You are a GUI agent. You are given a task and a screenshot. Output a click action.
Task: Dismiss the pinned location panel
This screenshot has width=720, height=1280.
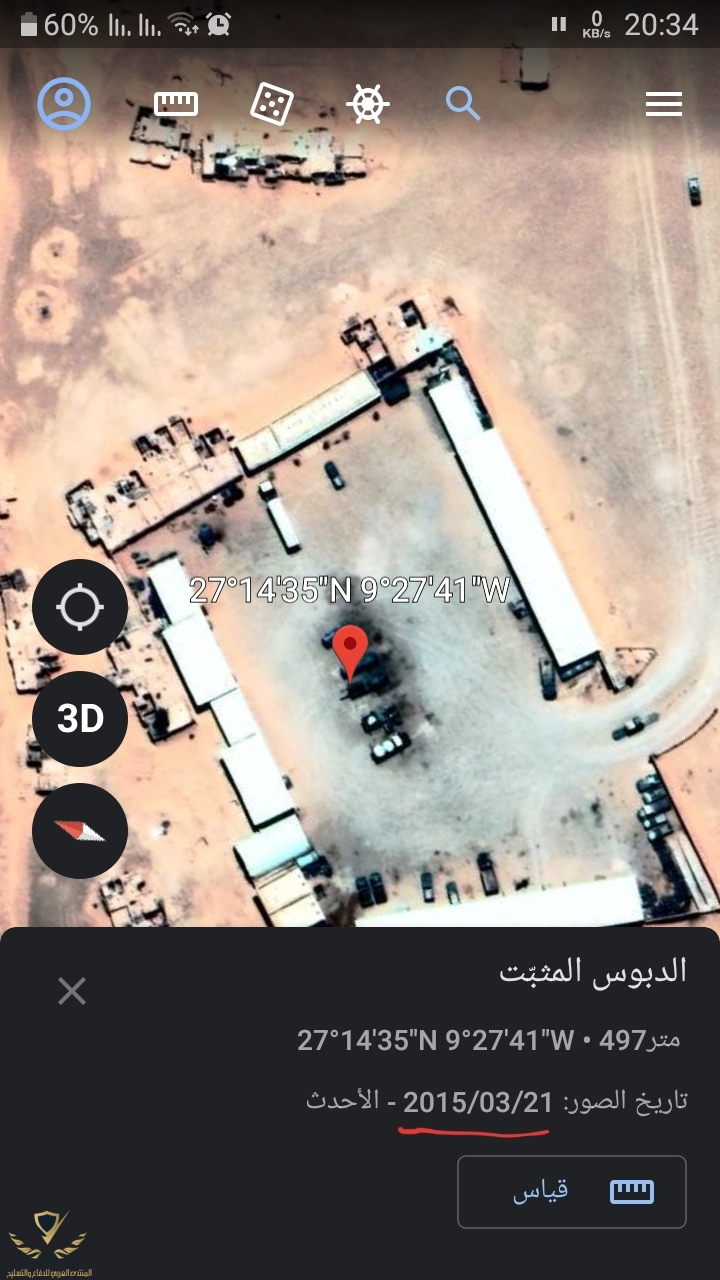click(x=72, y=991)
